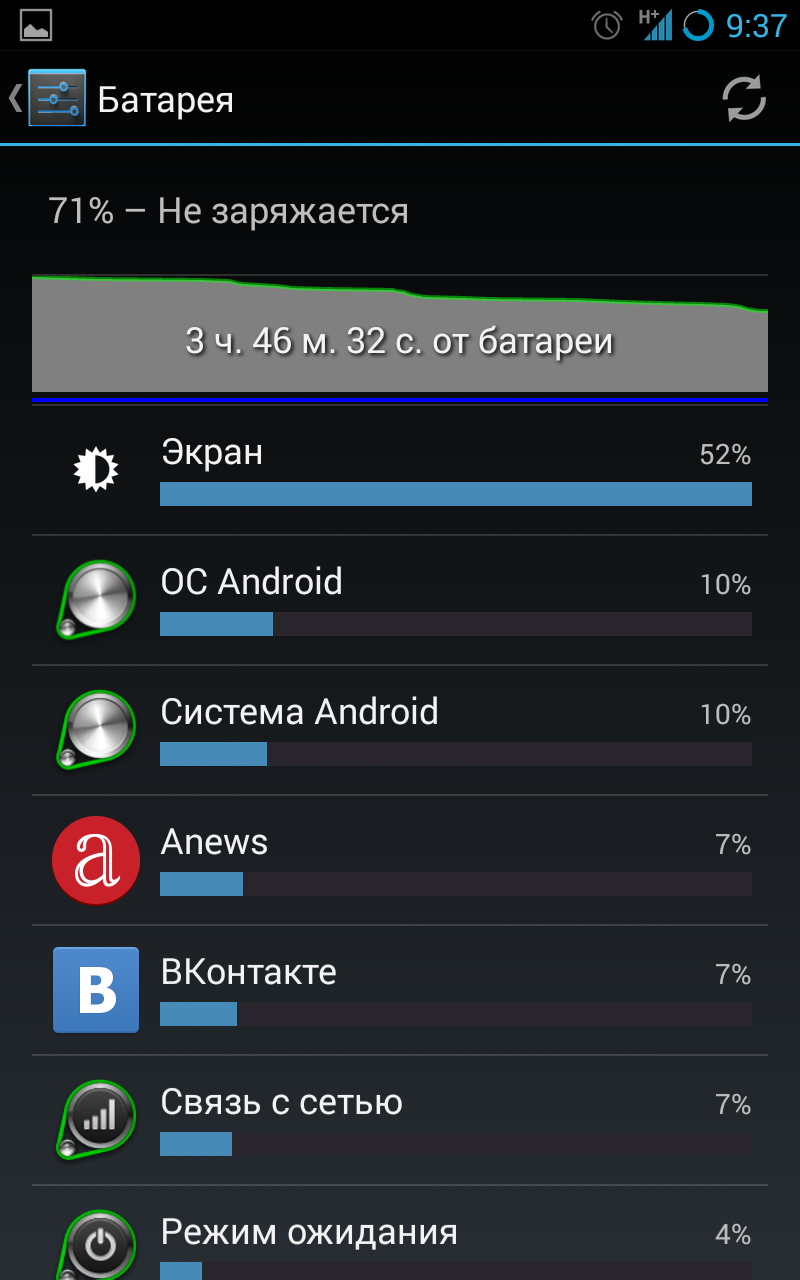
Task: Open ВКонтакте battery usage details
Action: coord(400,990)
